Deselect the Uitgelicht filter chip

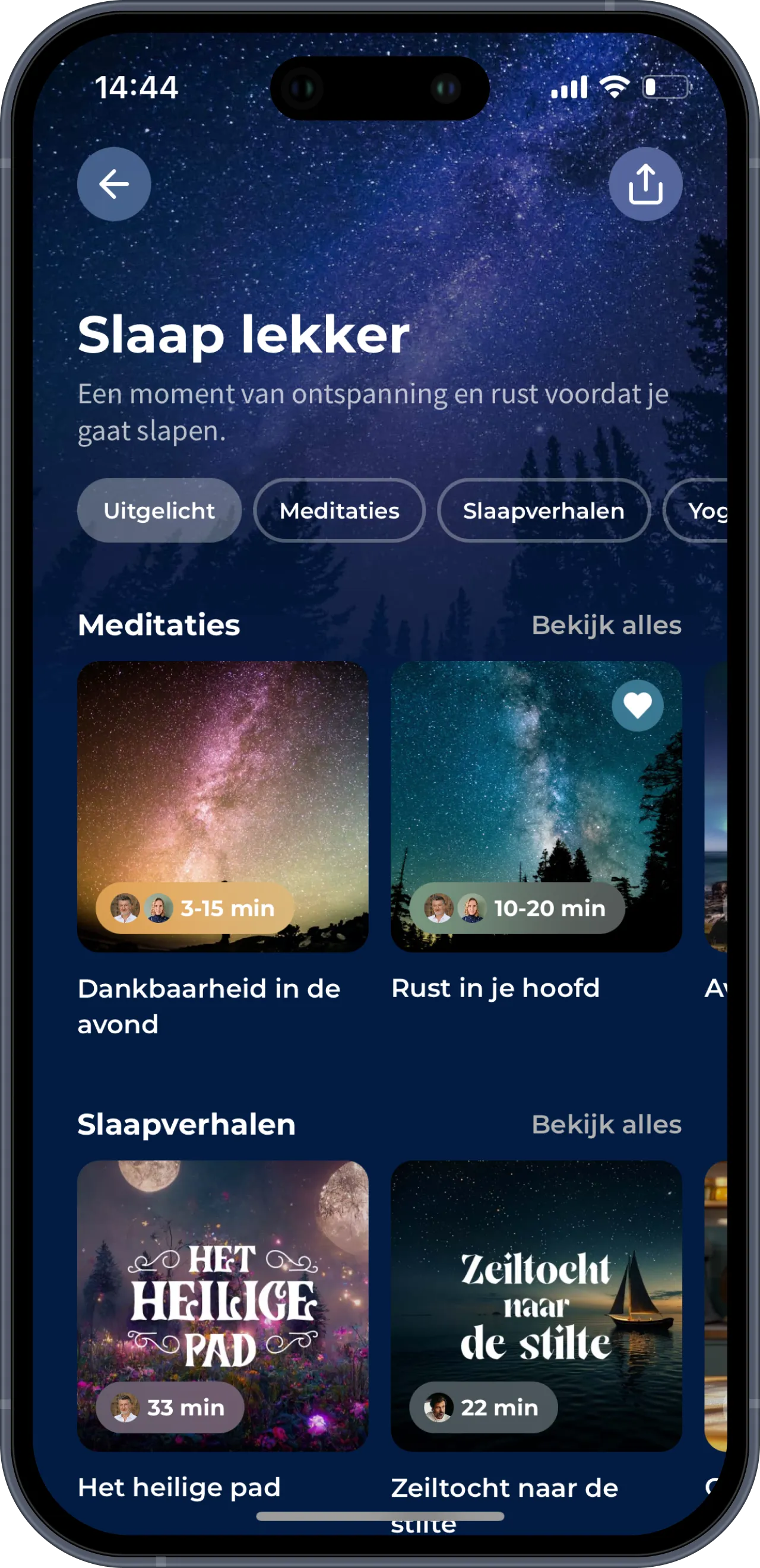[159, 510]
